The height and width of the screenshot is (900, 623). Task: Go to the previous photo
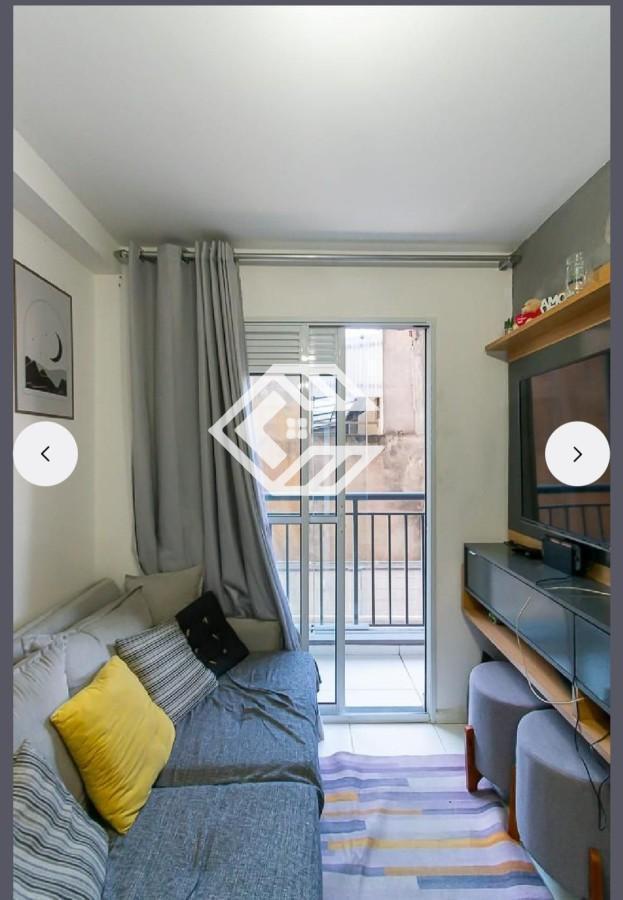(46, 454)
